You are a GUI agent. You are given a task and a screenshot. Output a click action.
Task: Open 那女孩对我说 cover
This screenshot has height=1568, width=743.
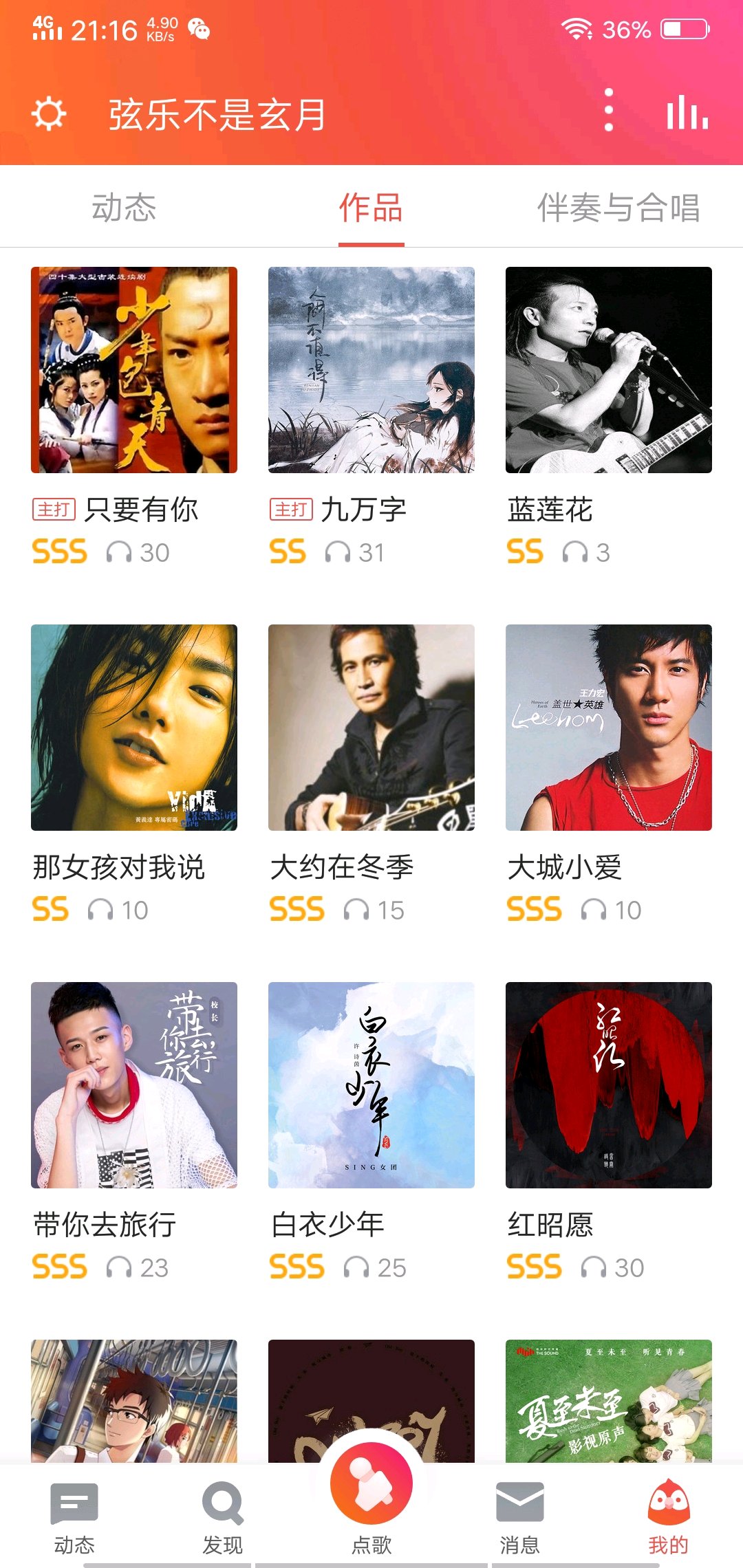134,728
